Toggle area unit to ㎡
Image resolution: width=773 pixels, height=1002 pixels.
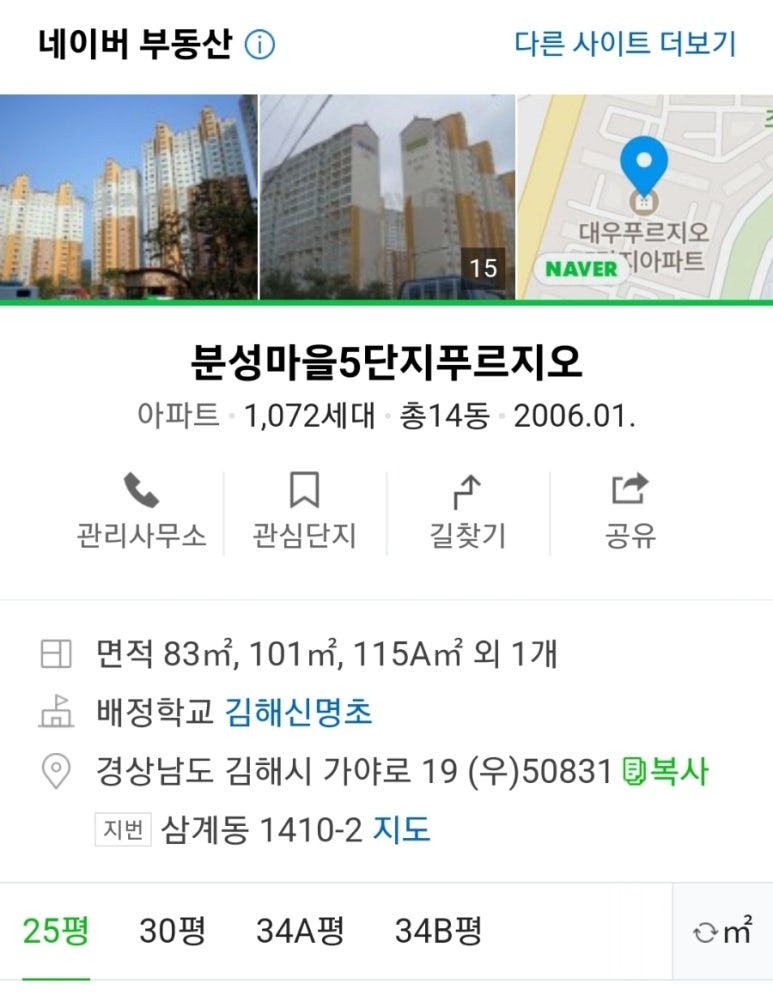click(x=722, y=932)
